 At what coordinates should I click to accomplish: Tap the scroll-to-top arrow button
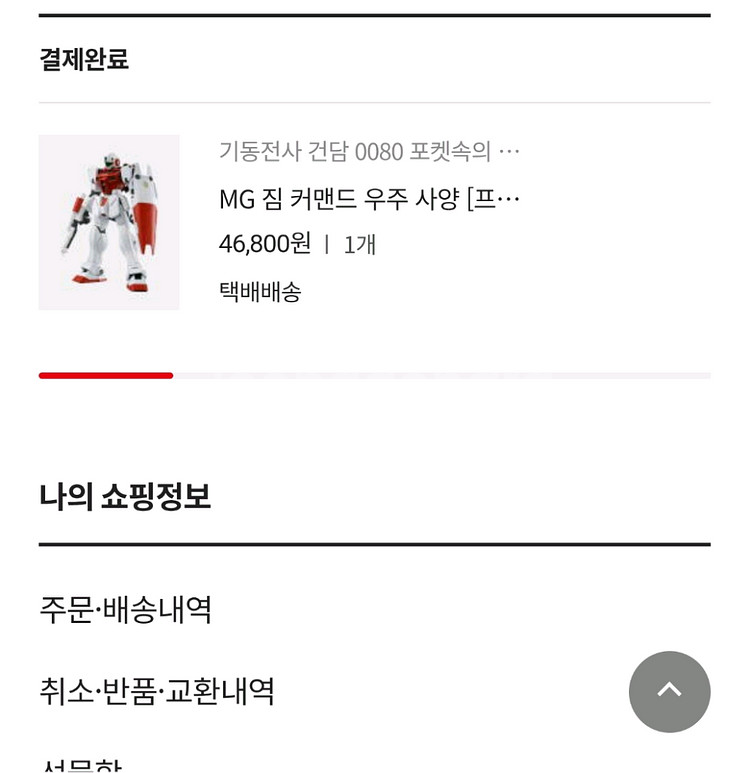click(x=669, y=691)
